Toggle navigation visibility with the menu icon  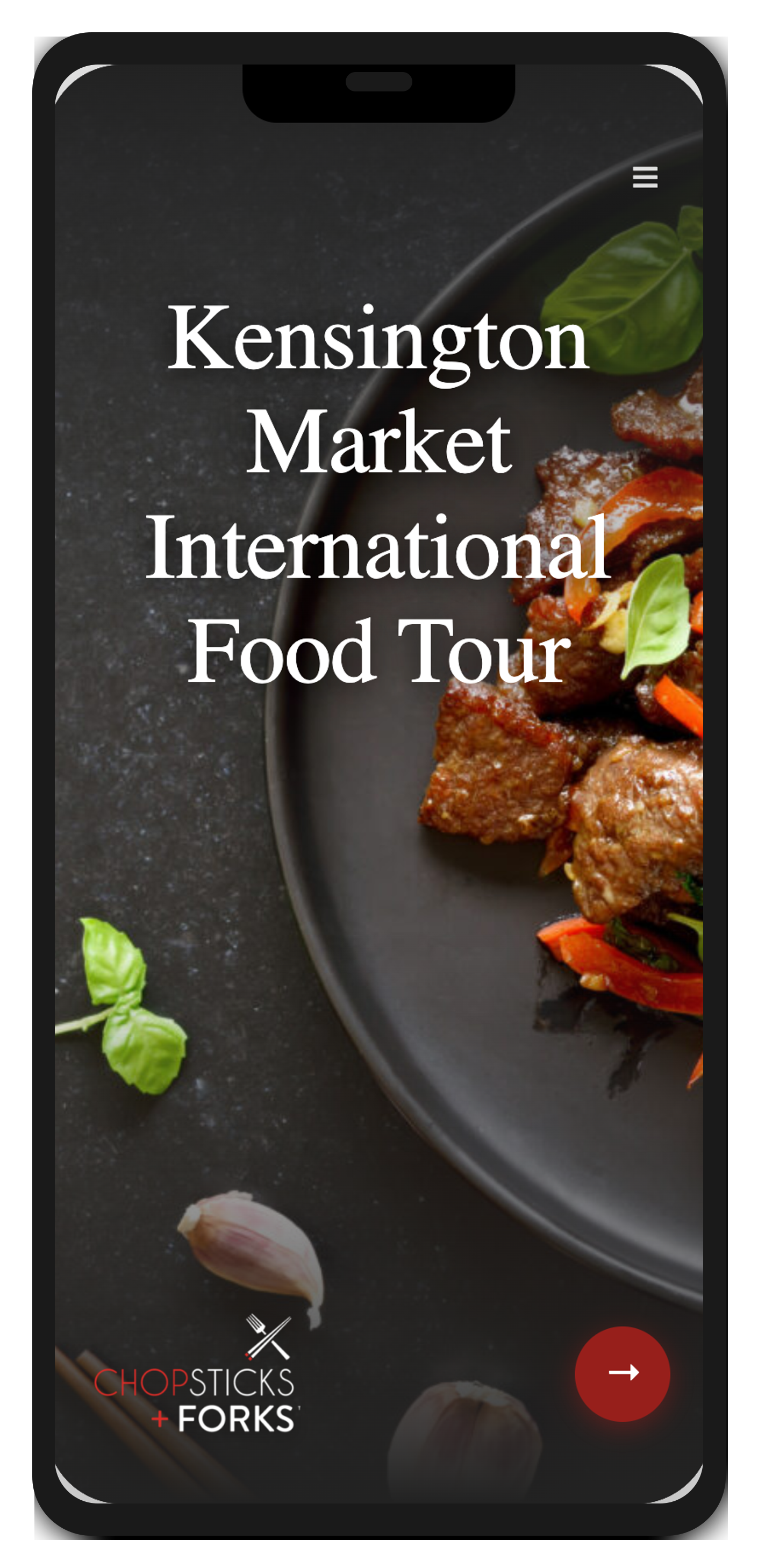pos(646,178)
